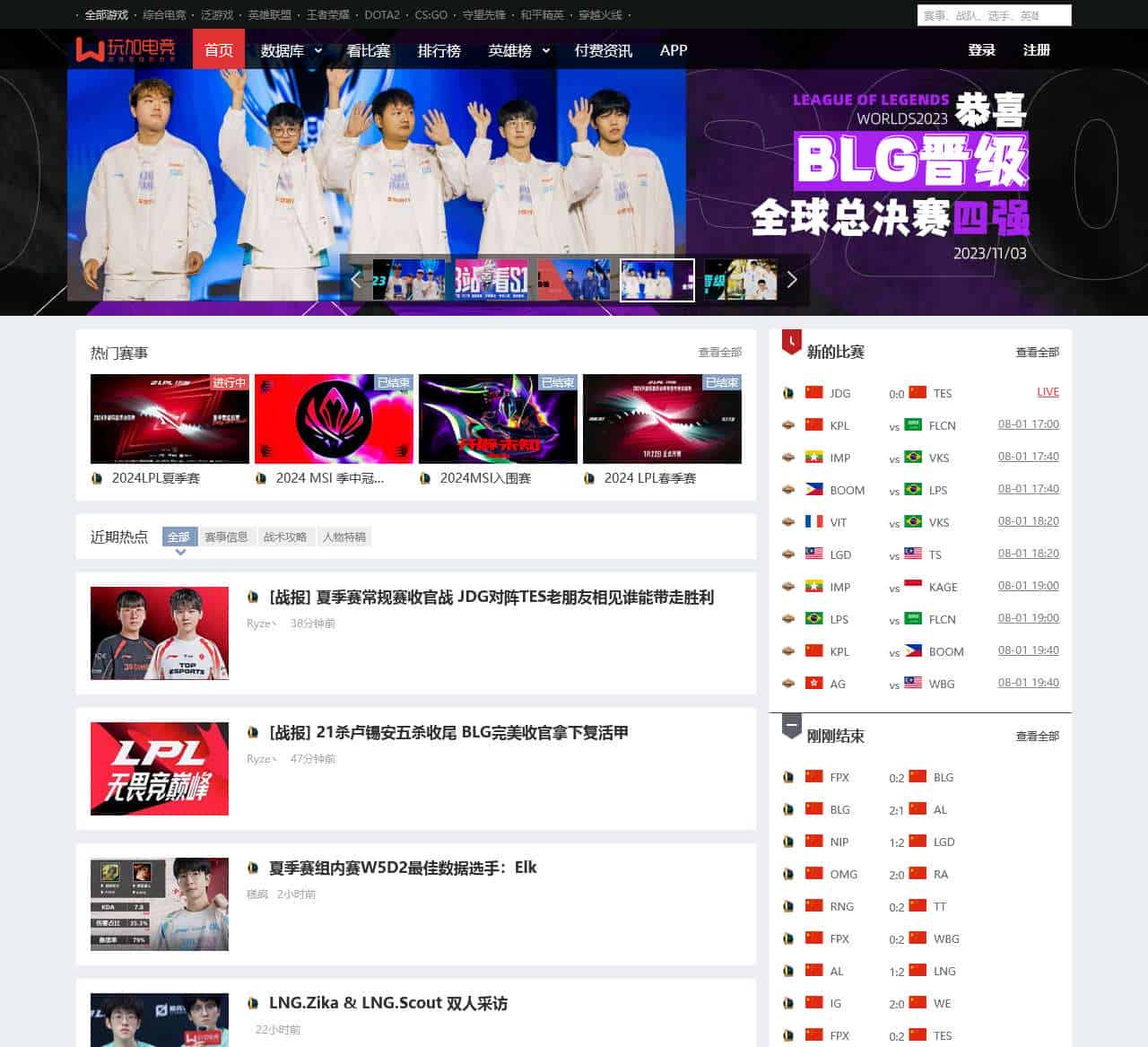
Task: Open 付费资讯 in the nav bar
Action: coord(603,50)
